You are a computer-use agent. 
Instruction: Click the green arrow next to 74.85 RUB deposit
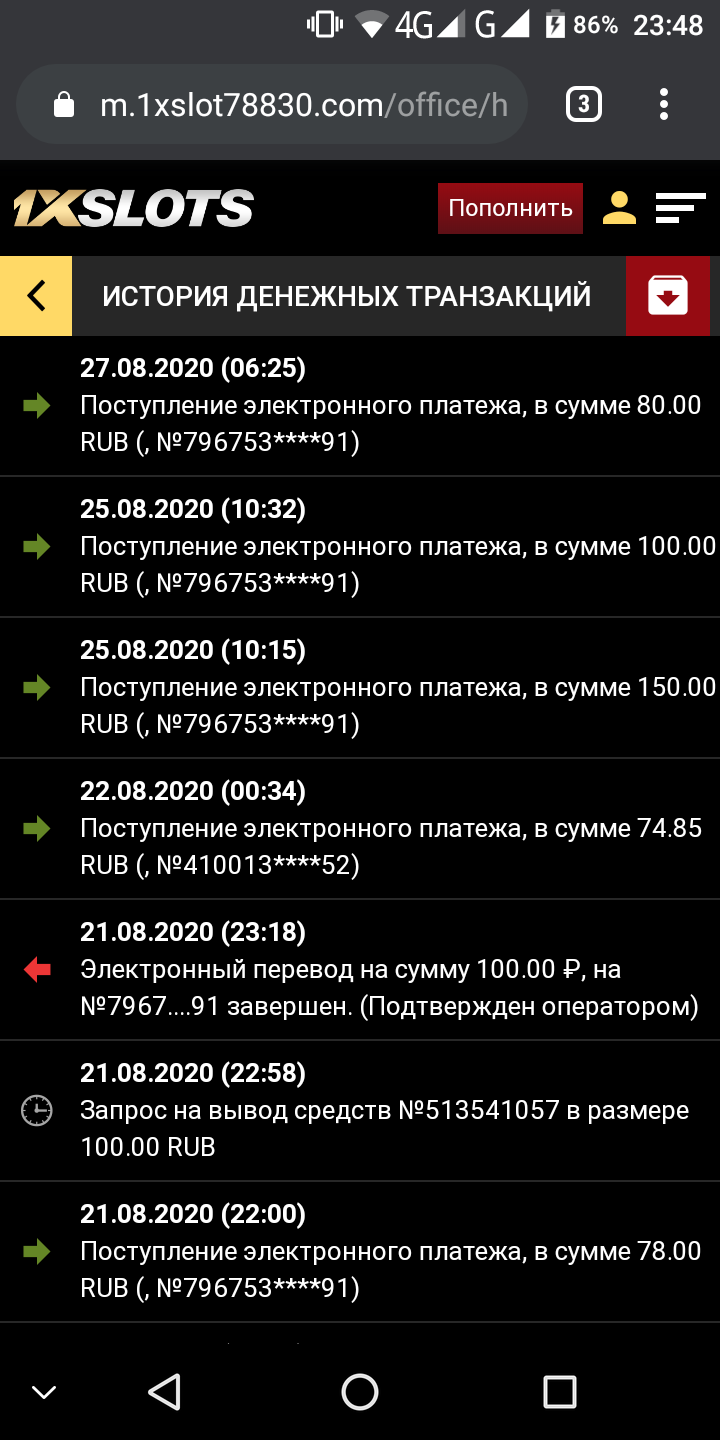tap(36, 829)
